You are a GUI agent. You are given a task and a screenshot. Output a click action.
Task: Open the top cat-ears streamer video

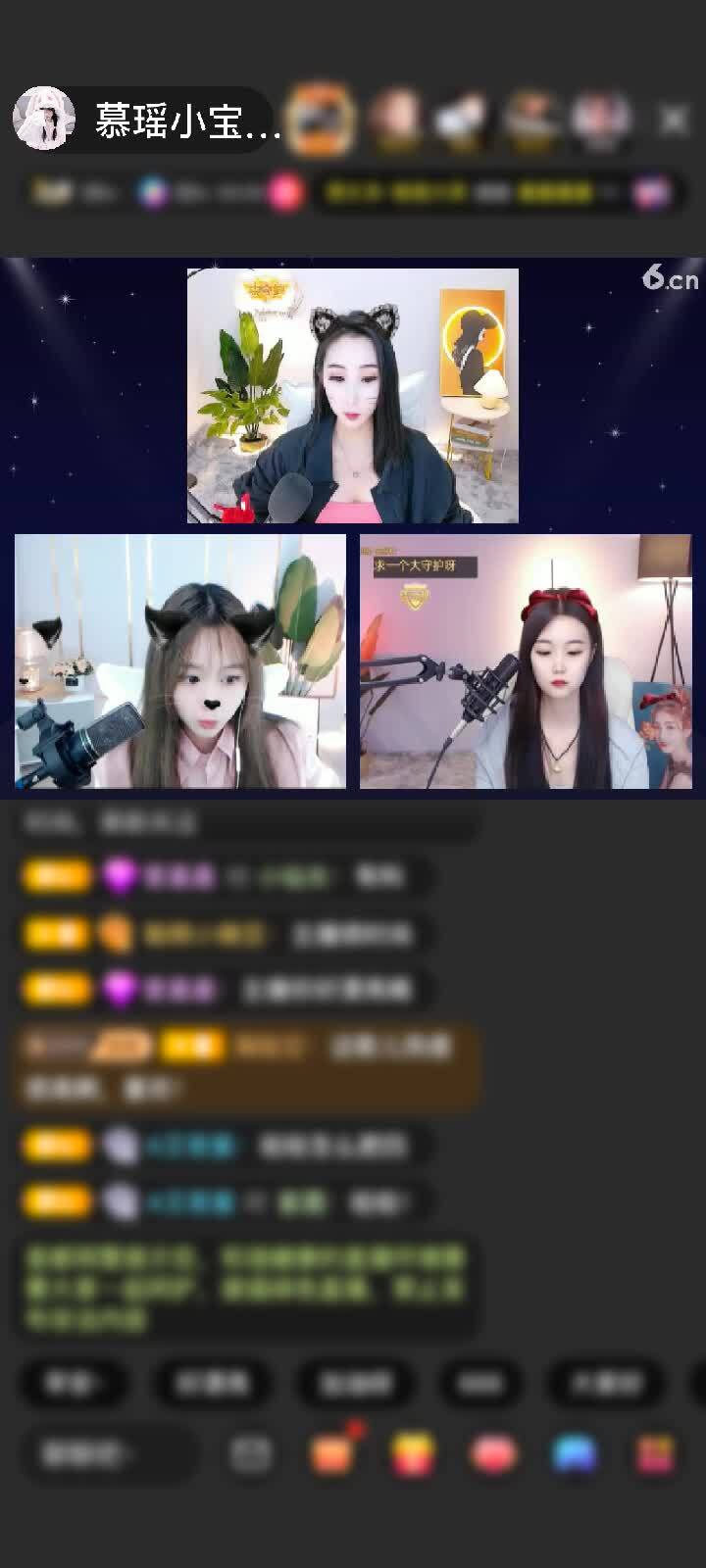coord(353,396)
